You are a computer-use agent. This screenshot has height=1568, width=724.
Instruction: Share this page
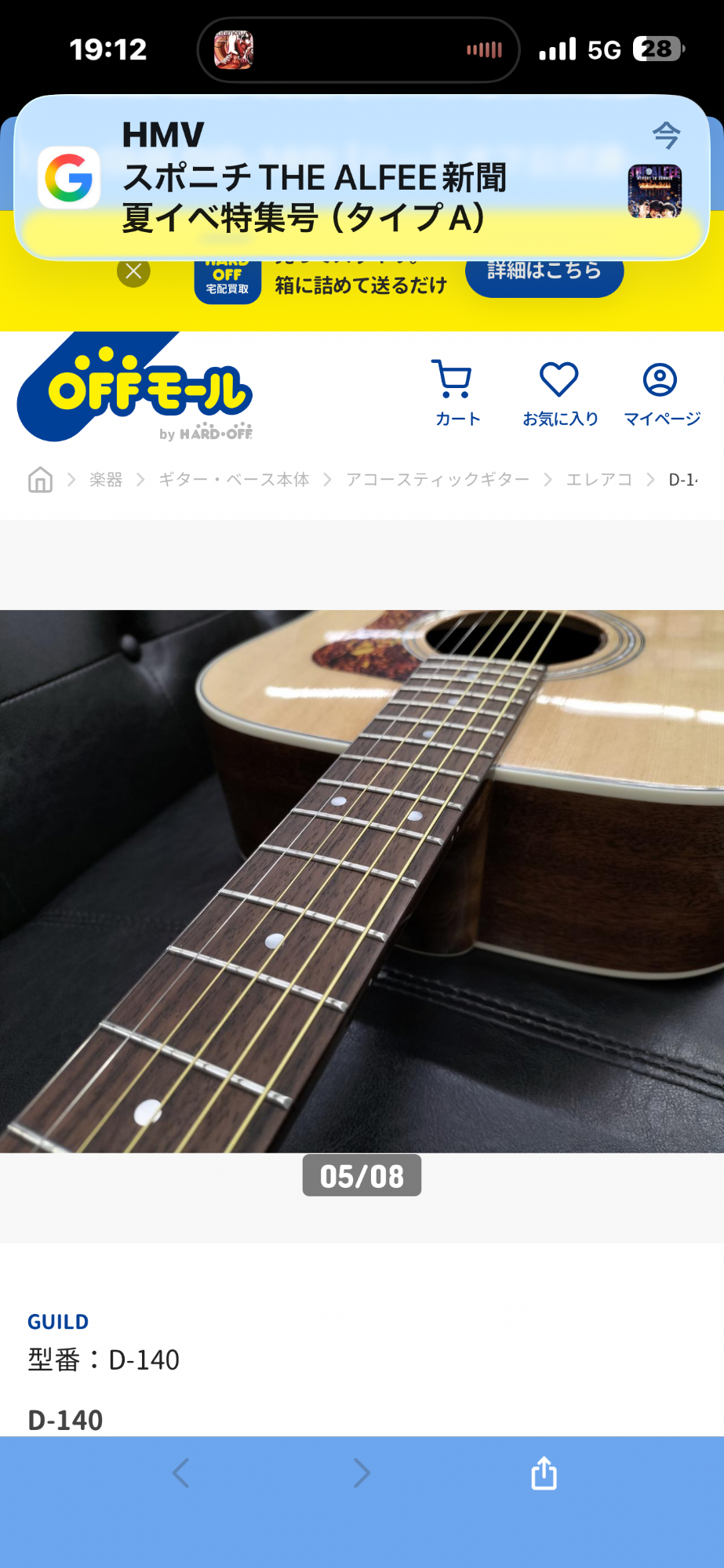[544, 1472]
